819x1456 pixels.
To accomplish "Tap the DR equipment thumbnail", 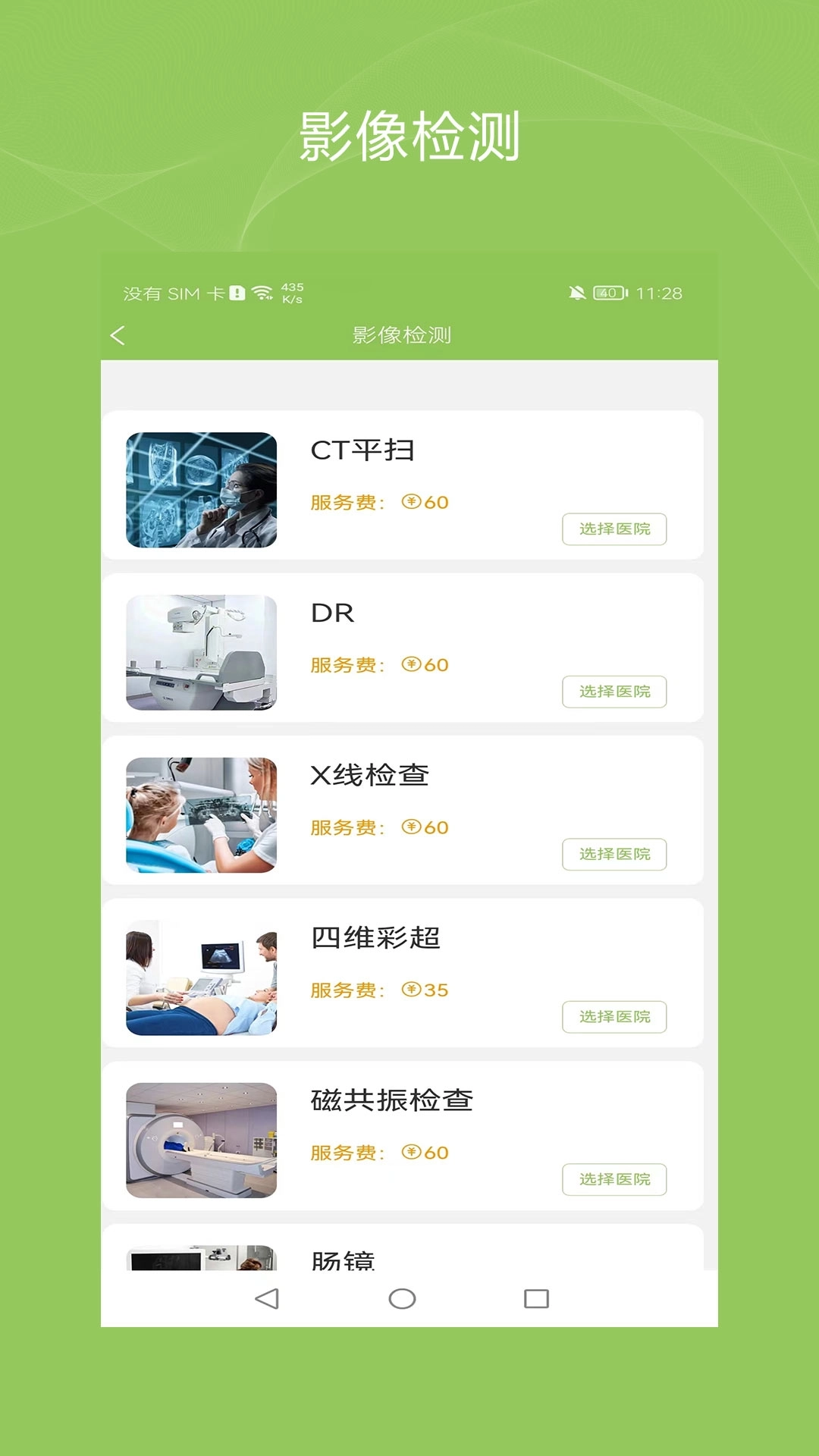I will click(200, 651).
